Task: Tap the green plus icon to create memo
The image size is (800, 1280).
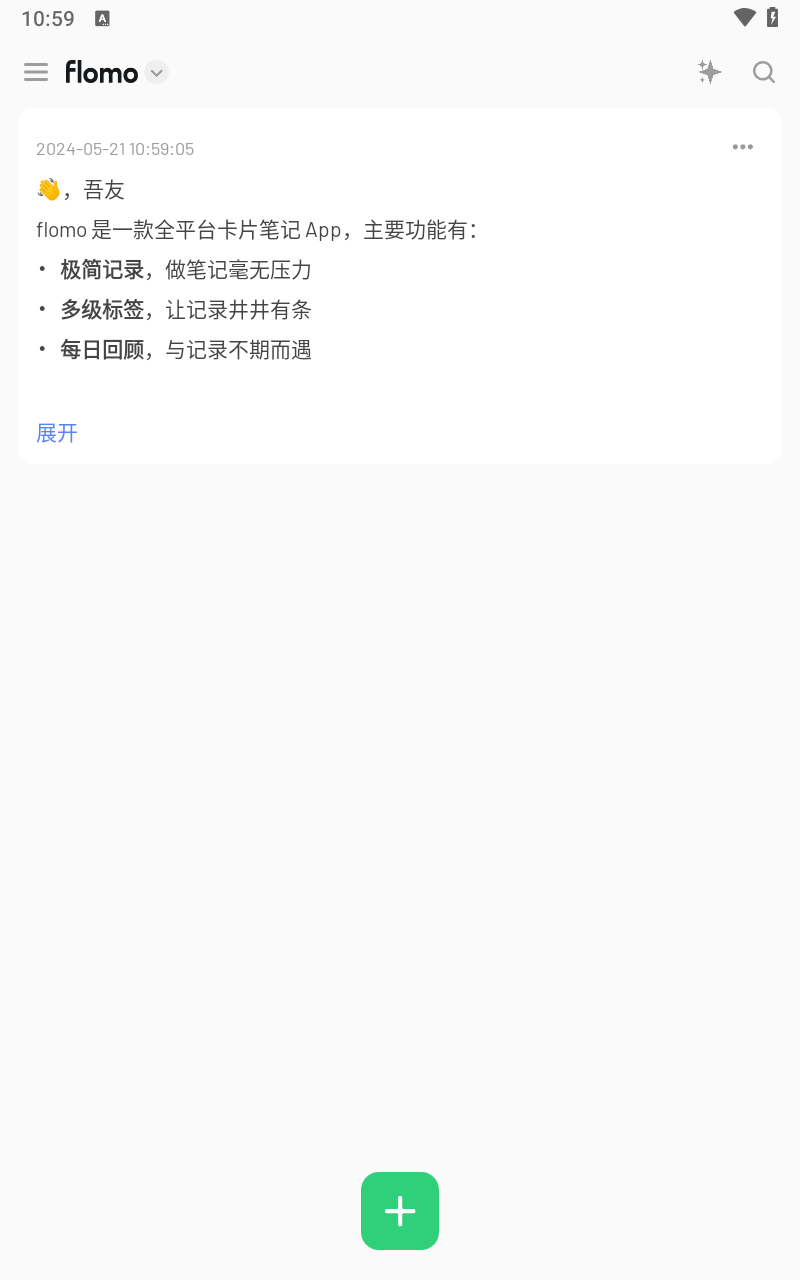Action: point(400,1211)
